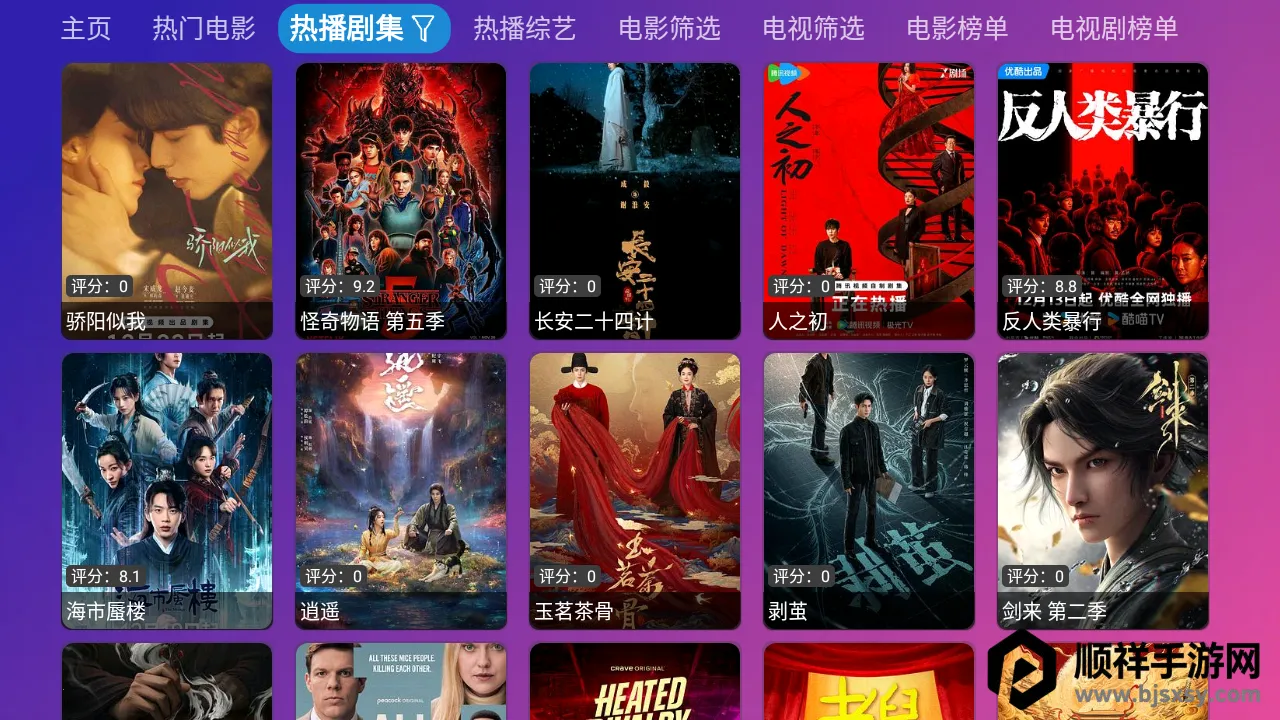The width and height of the screenshot is (1280, 720).
Task: Select the 电影筛选 tab
Action: tap(669, 28)
